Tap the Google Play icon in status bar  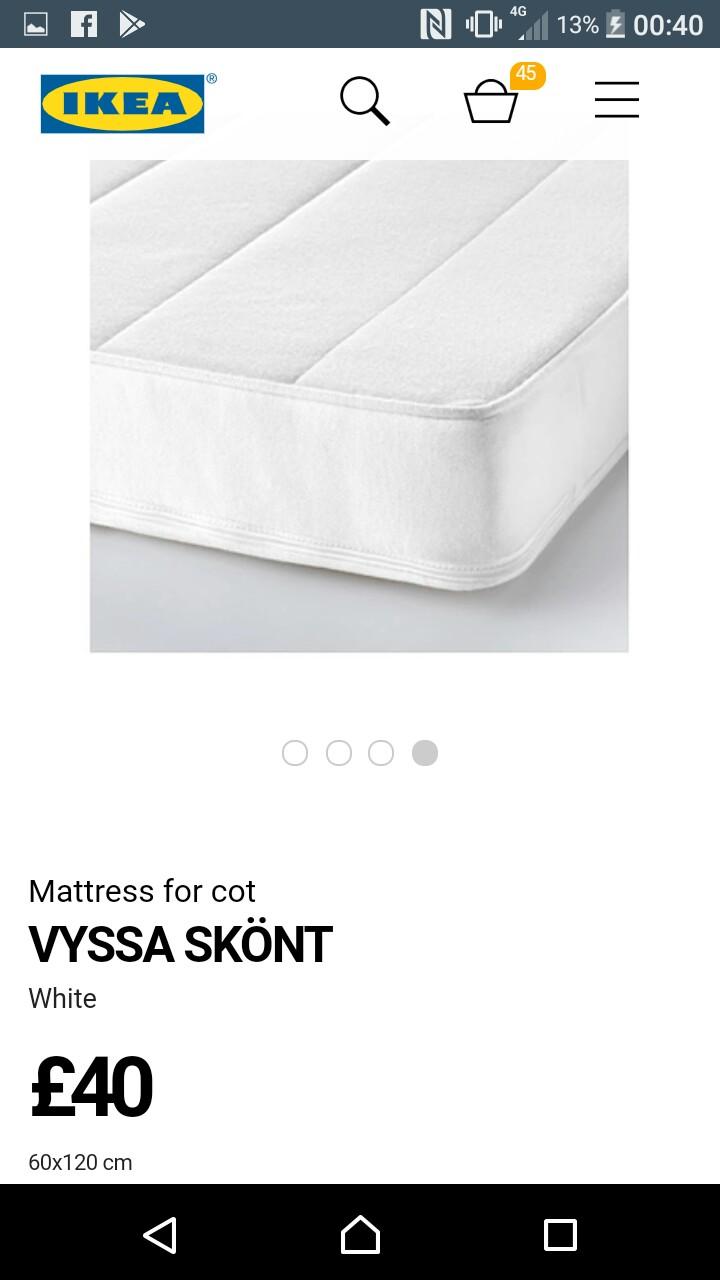tap(131, 24)
